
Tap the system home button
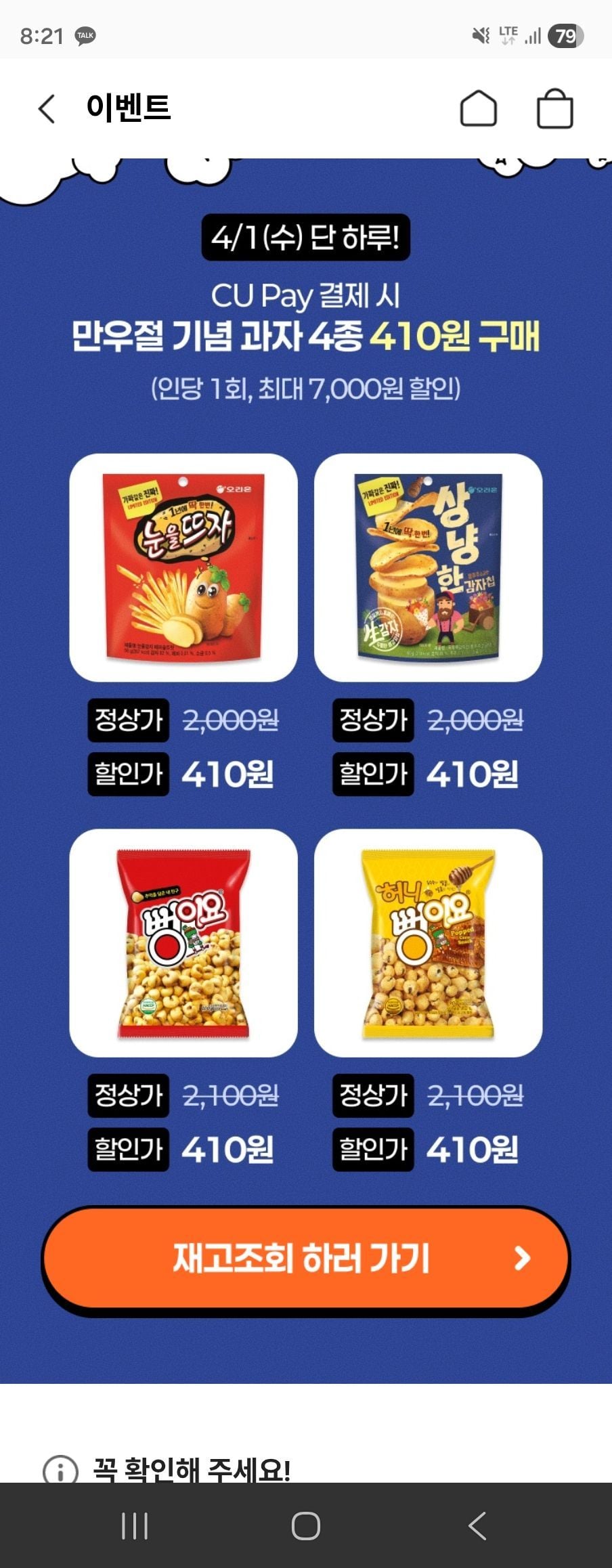point(306,1525)
